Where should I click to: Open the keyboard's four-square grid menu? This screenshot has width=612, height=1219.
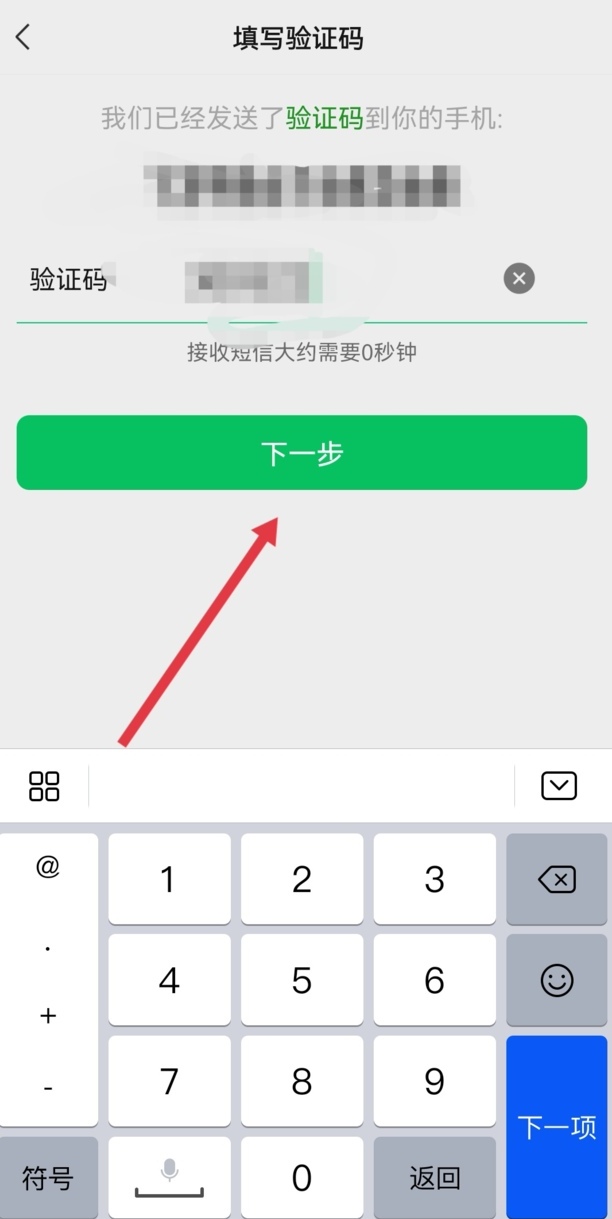pos(44,786)
